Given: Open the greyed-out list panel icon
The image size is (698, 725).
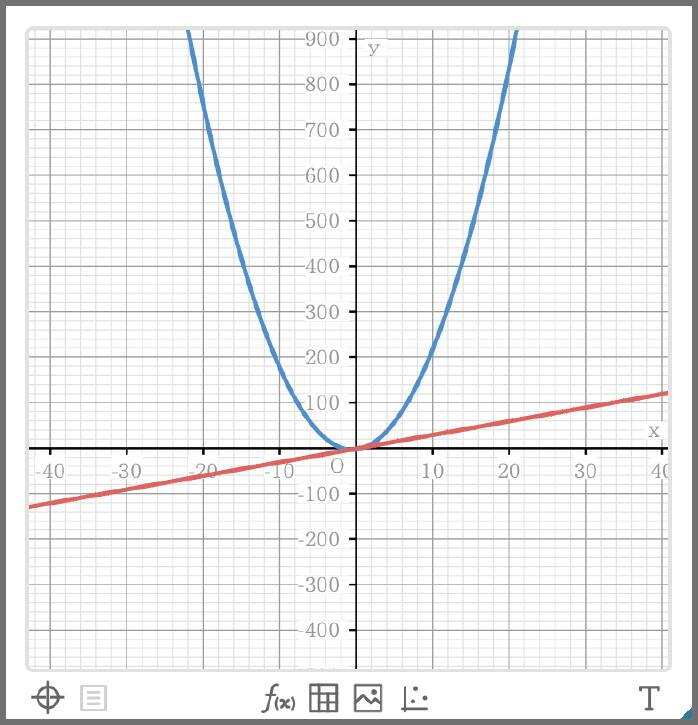Looking at the screenshot, I should click(93, 697).
